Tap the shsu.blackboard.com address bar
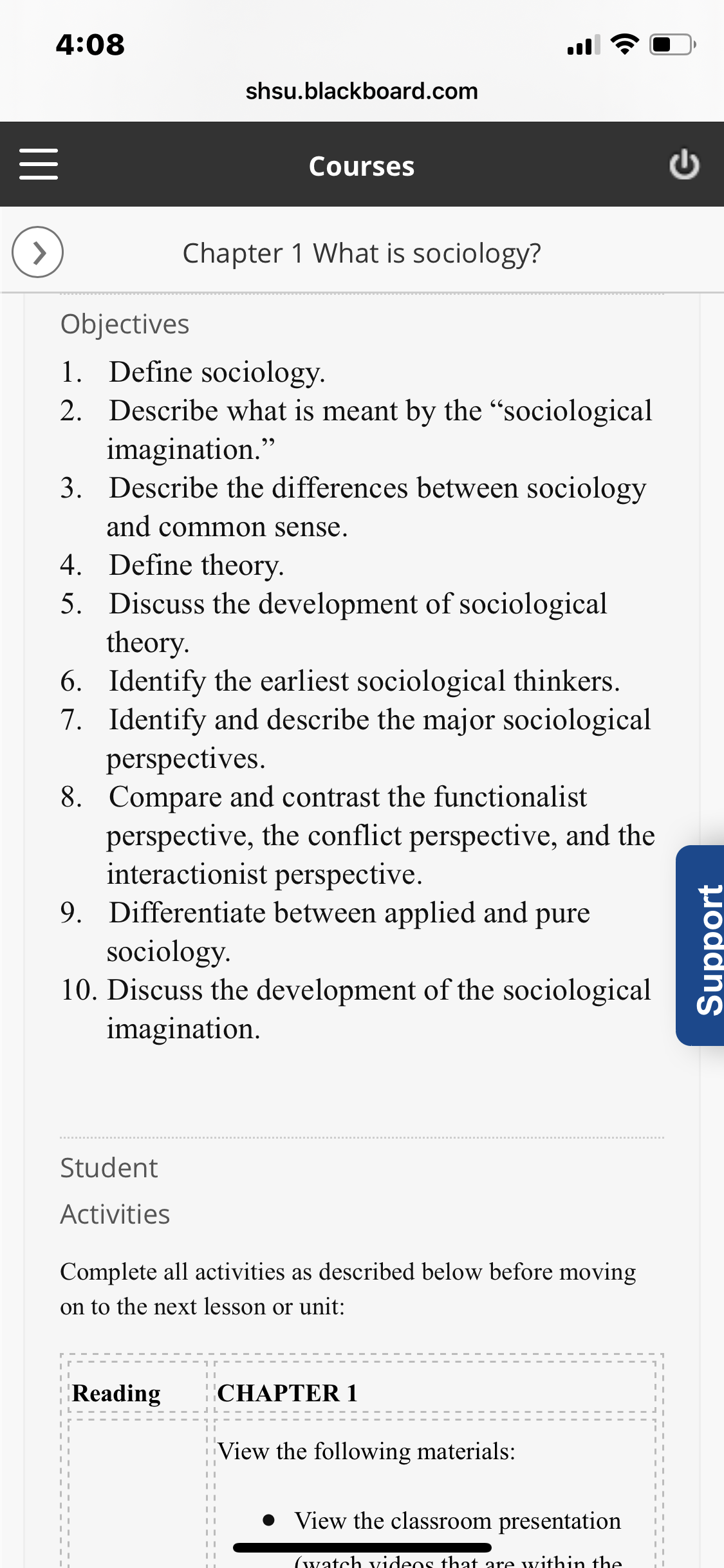The width and height of the screenshot is (724, 1568). click(362, 91)
